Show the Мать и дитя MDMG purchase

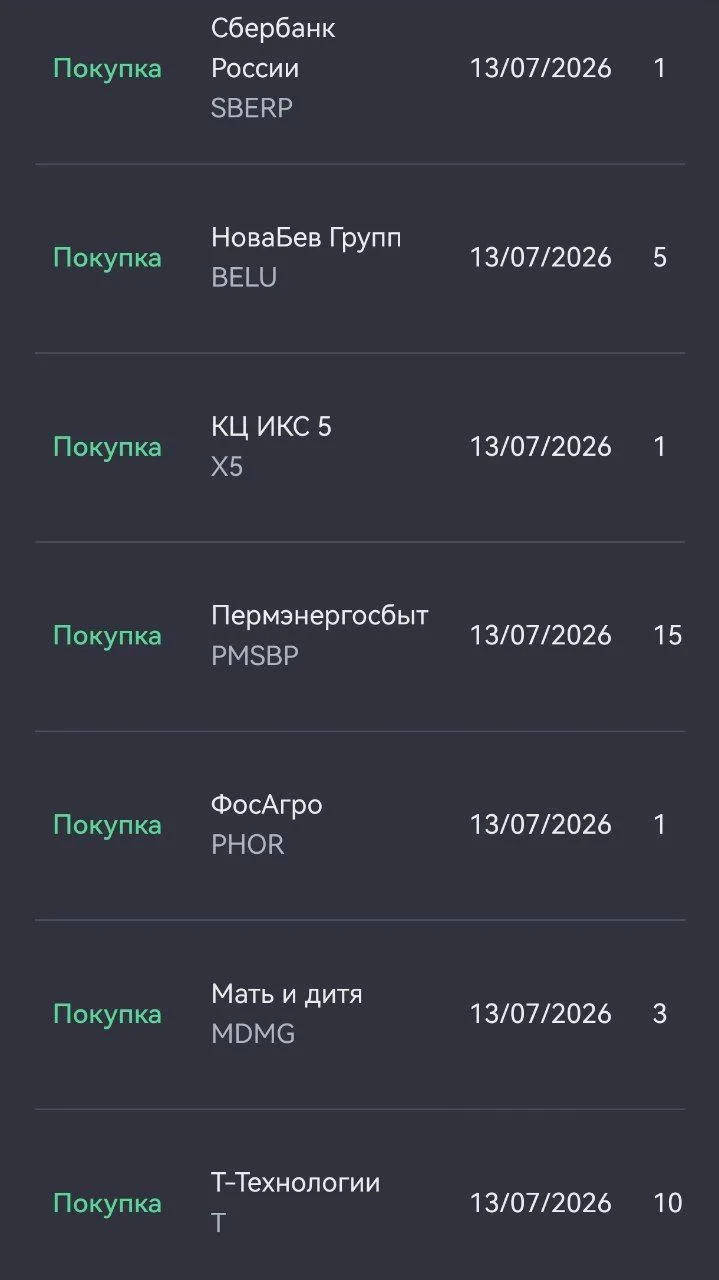point(360,1014)
